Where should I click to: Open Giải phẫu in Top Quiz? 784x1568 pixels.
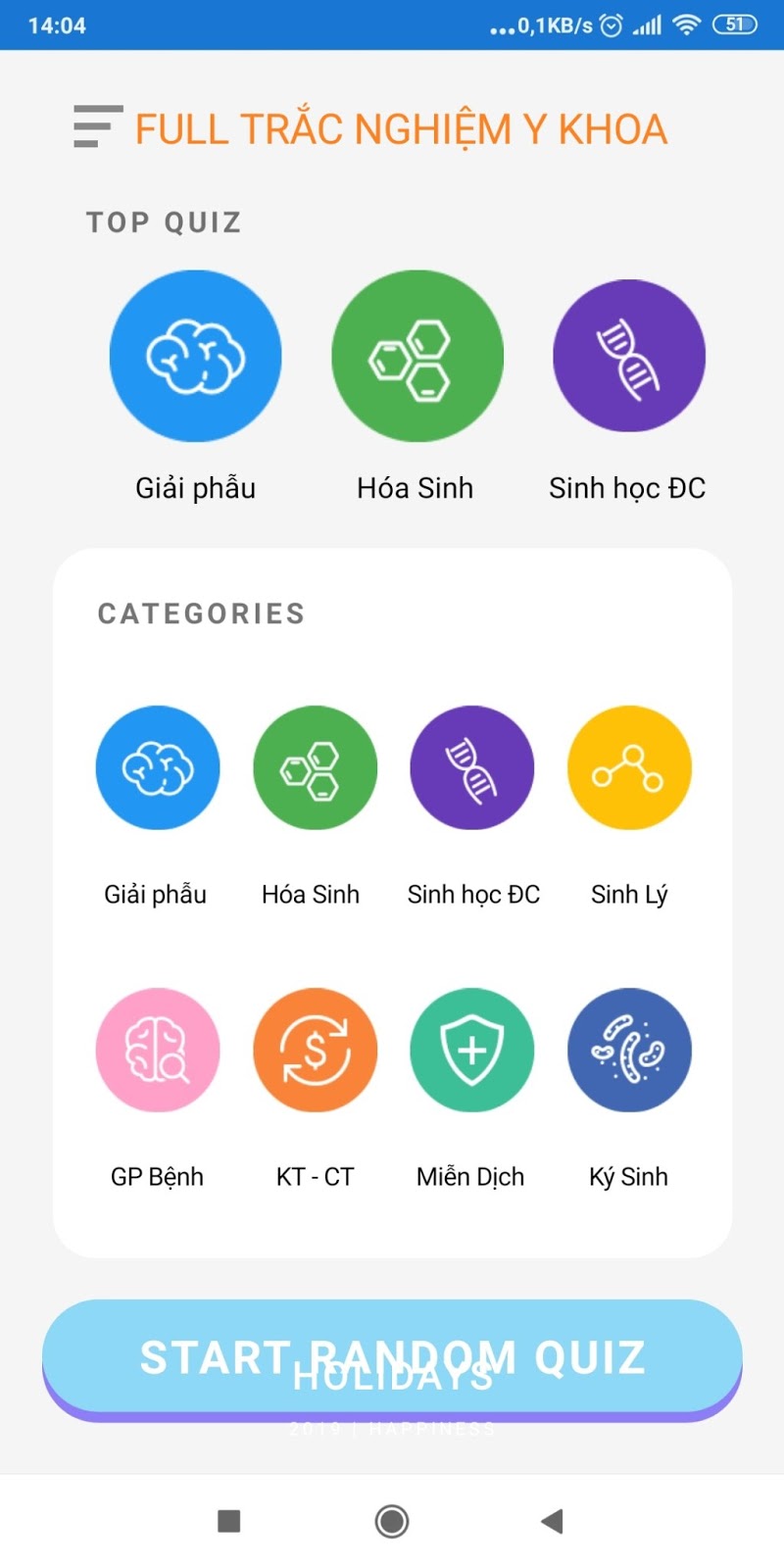(x=195, y=357)
